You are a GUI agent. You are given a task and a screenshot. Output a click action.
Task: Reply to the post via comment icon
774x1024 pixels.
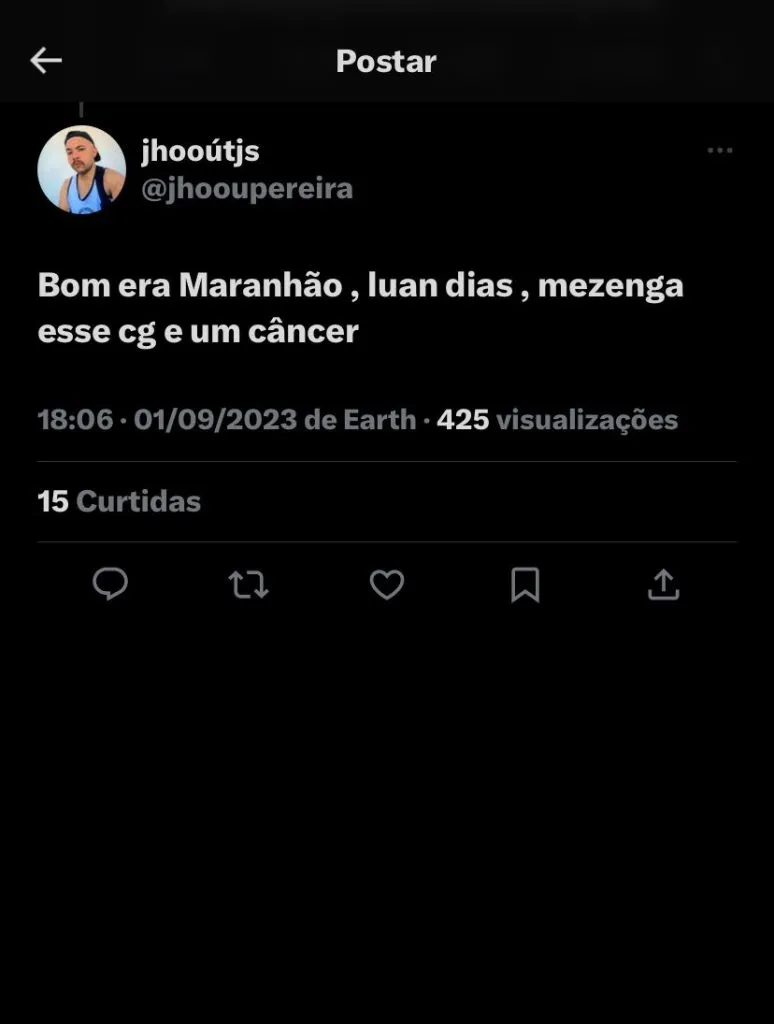(x=110, y=584)
